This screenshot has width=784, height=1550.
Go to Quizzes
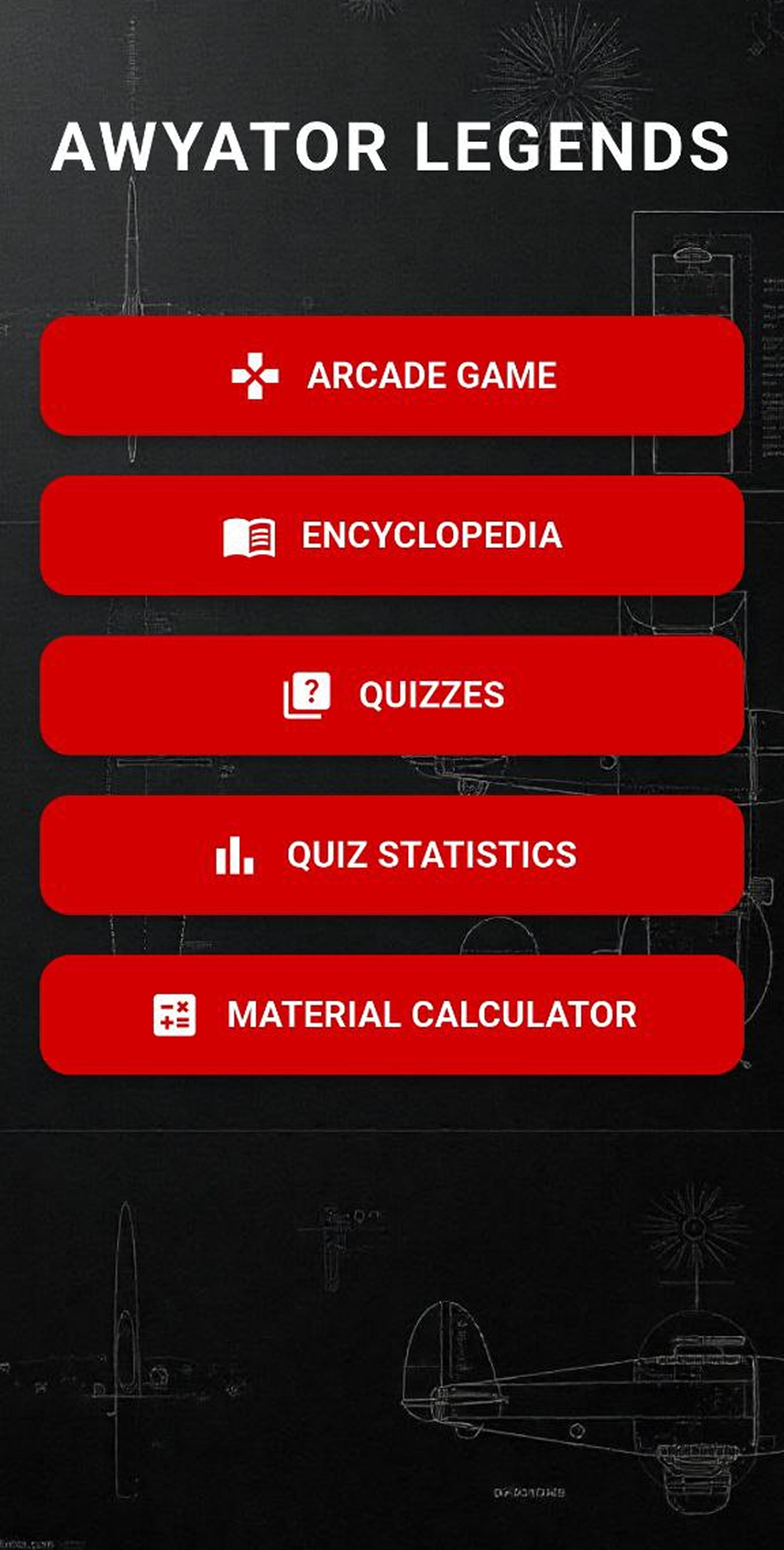point(392,695)
